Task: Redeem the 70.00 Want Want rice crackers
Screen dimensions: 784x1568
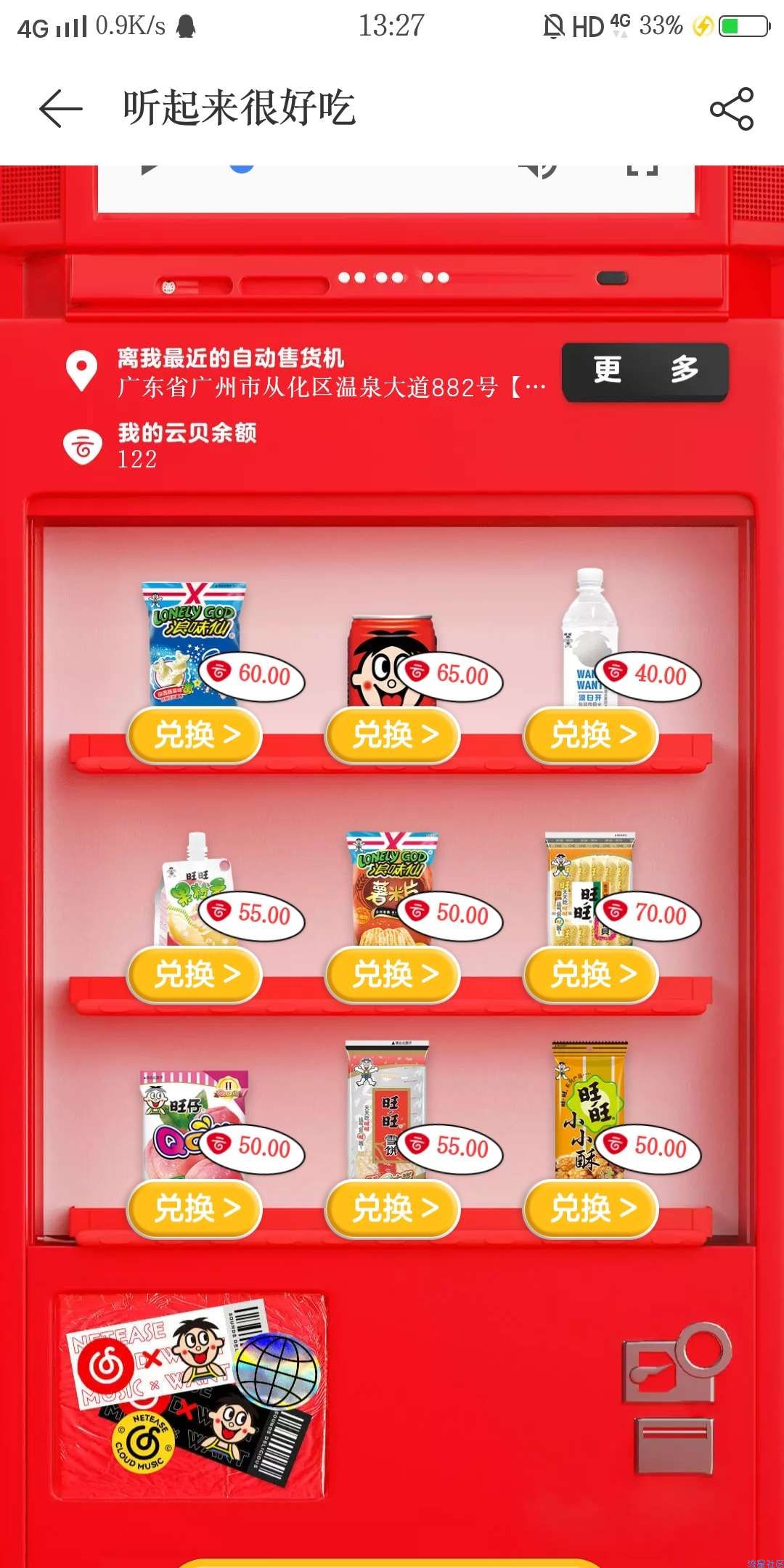Action: pyautogui.click(x=591, y=974)
